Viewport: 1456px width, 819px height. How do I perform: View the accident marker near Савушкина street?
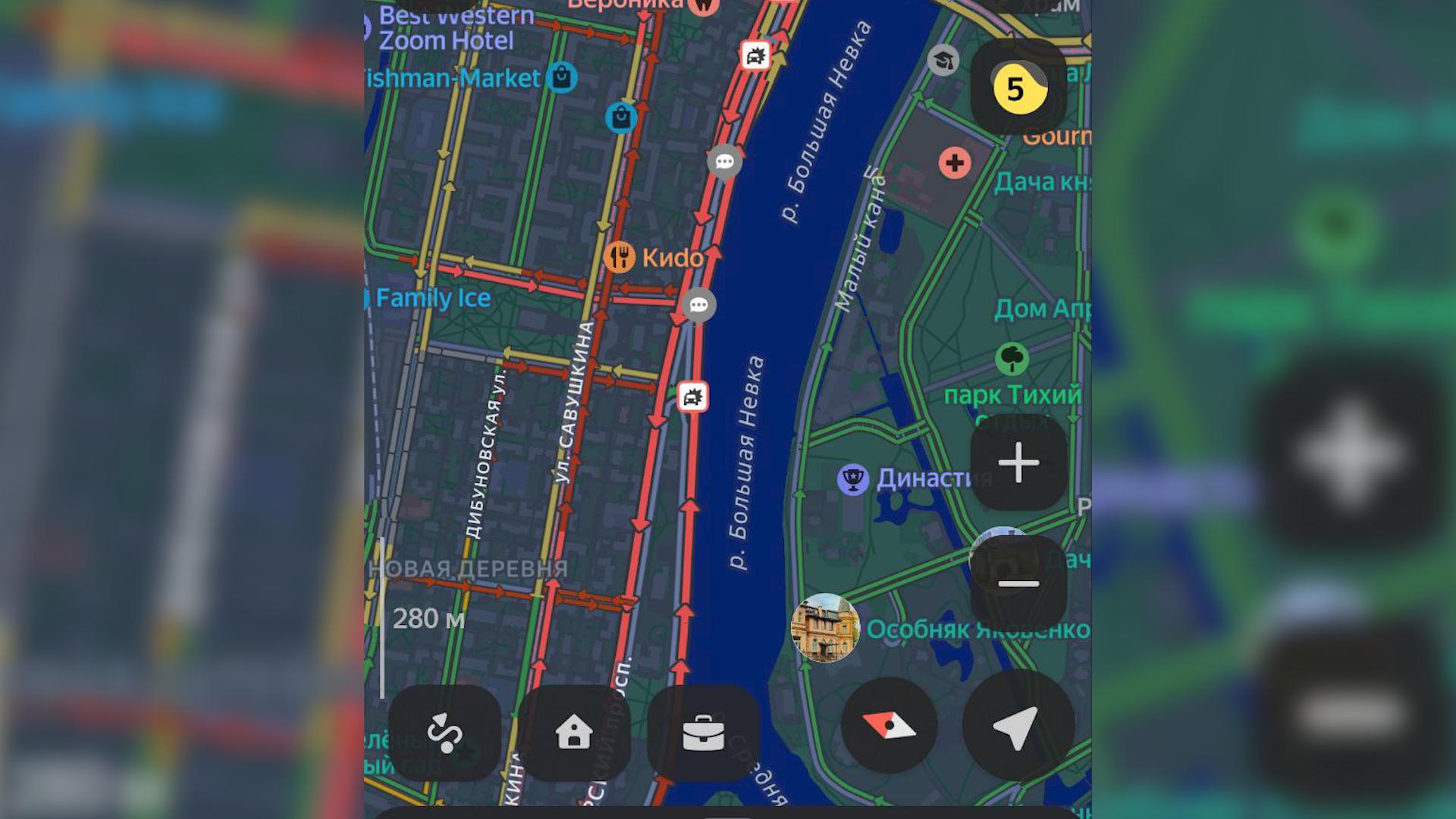[692, 397]
